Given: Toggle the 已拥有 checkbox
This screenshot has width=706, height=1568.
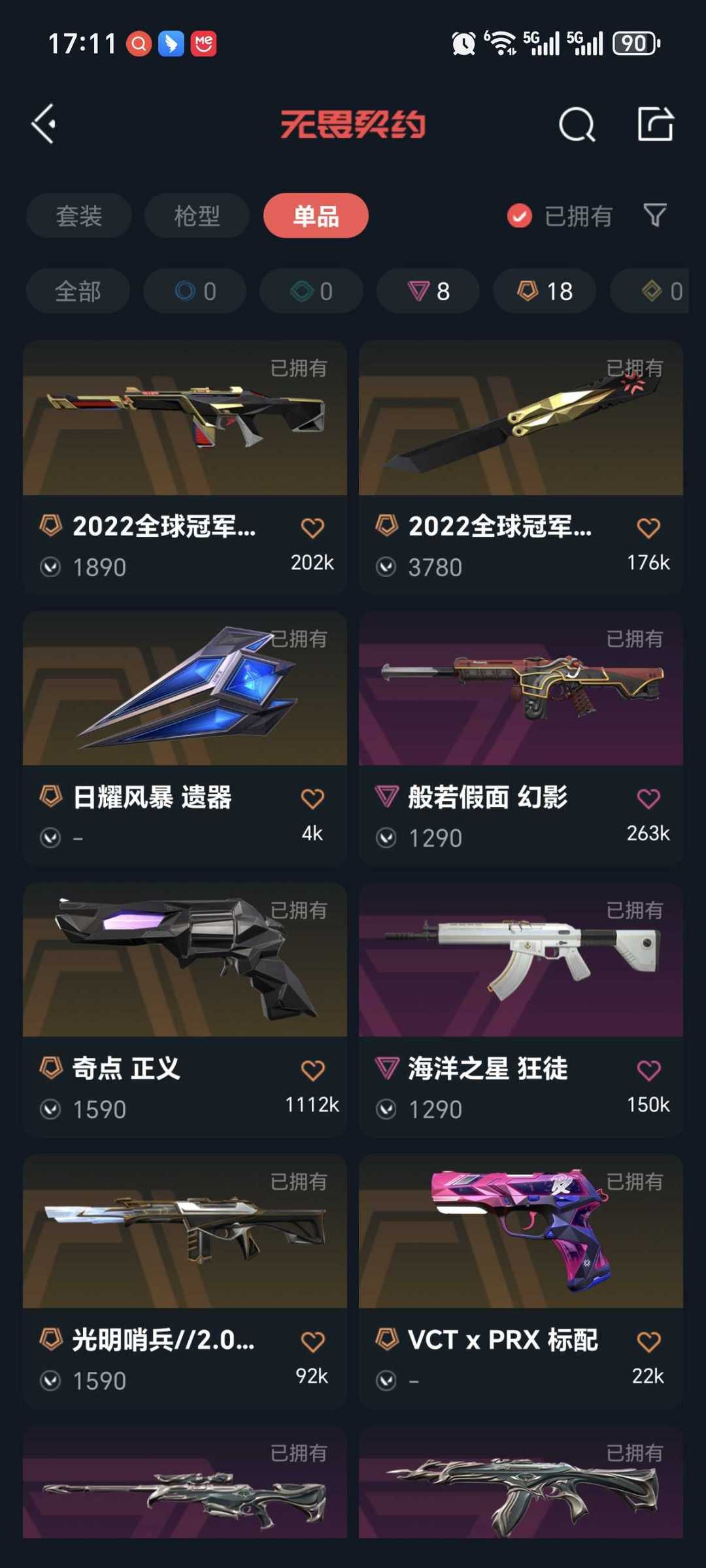Looking at the screenshot, I should pos(520,216).
